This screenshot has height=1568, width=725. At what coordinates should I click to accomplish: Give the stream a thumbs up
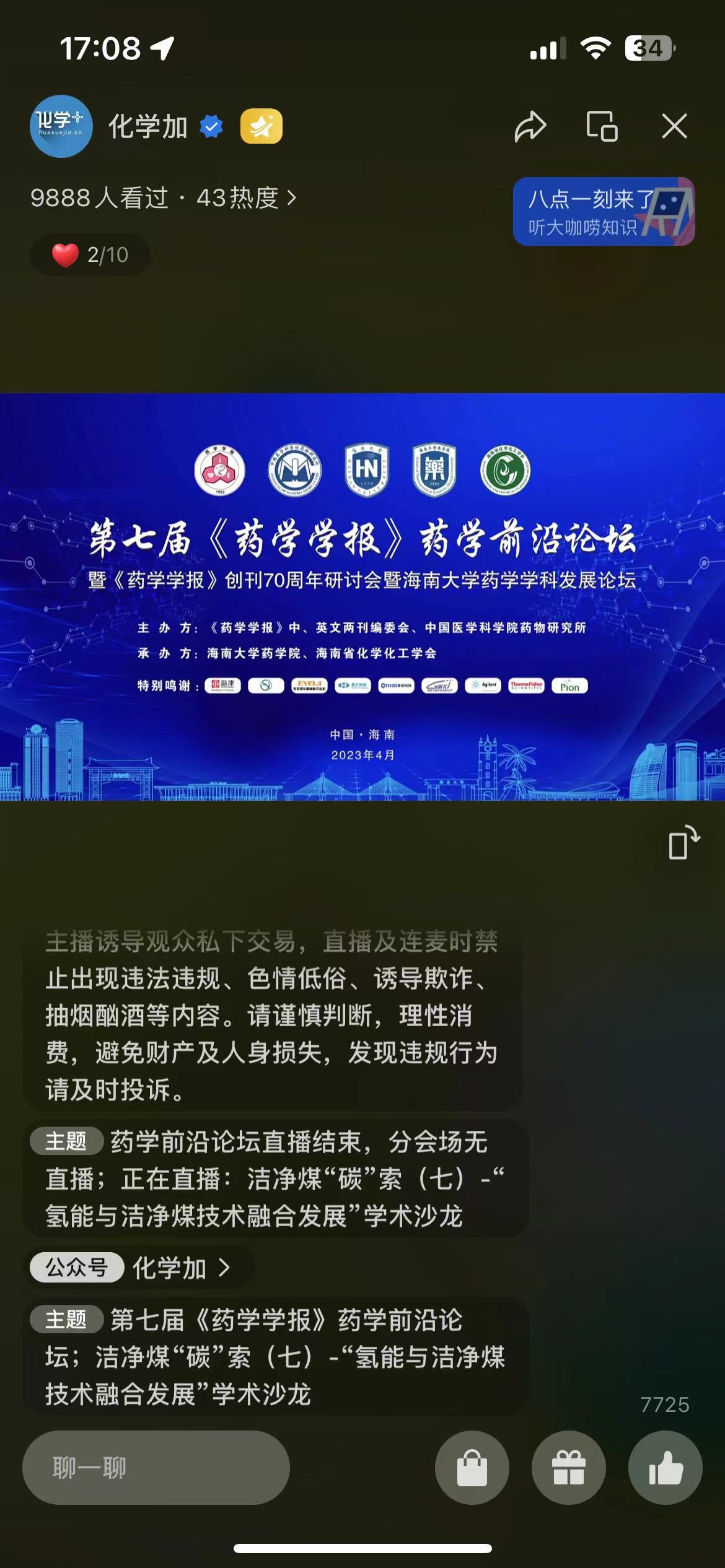665,1467
